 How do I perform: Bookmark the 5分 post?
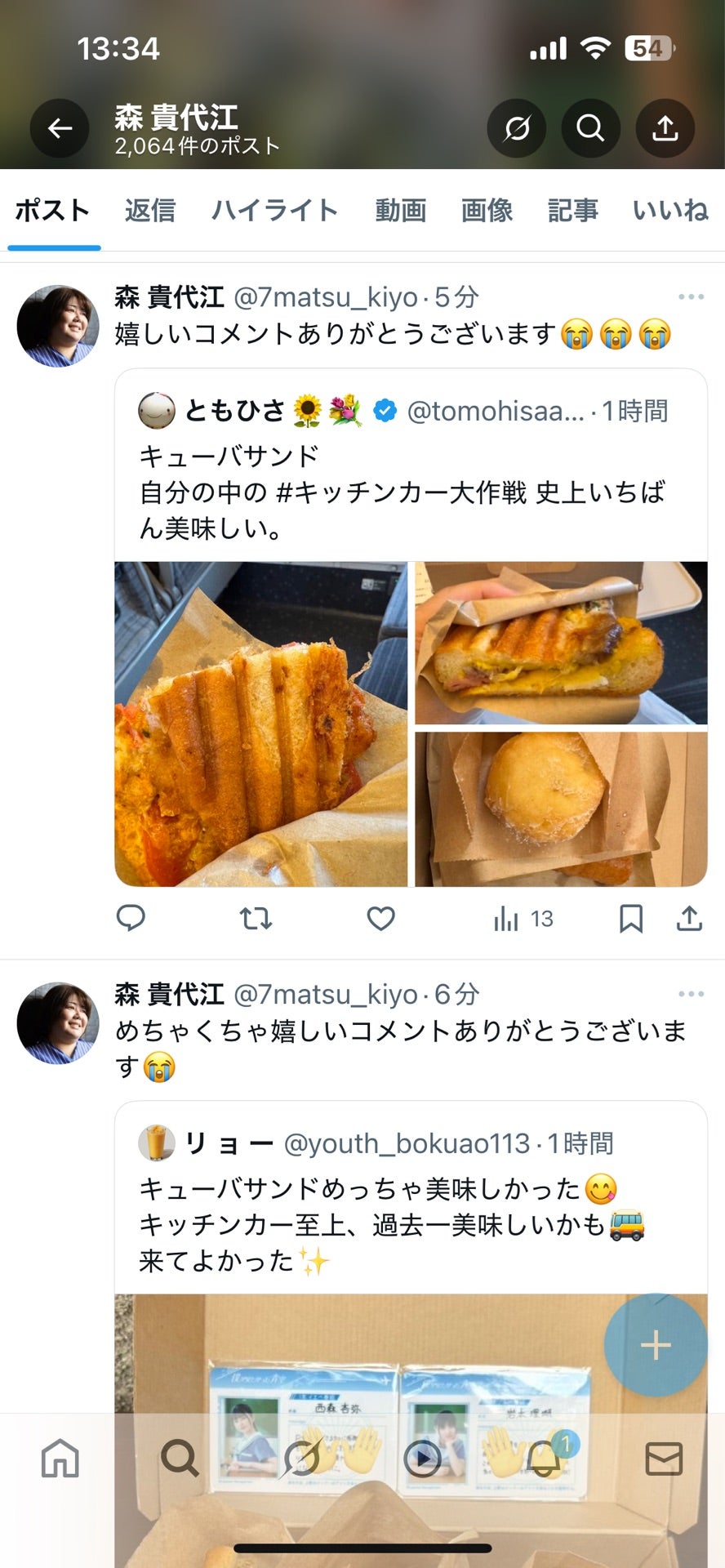[631, 919]
